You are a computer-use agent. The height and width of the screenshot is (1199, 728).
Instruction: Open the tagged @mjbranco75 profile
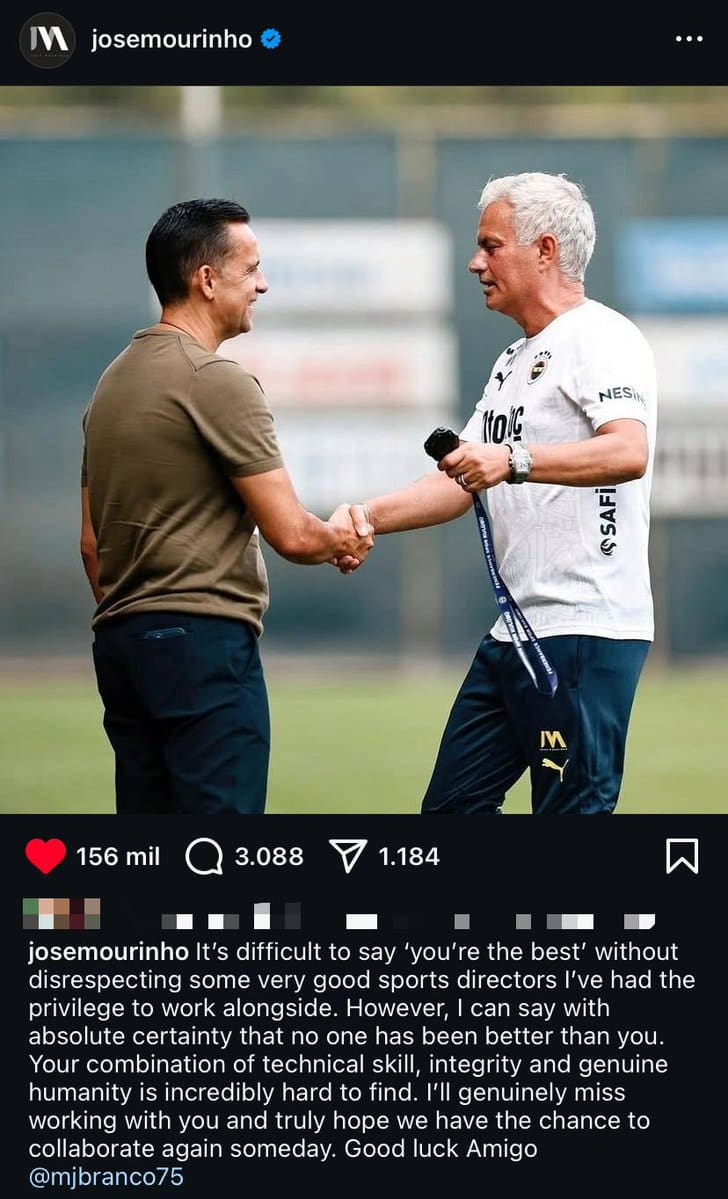click(x=106, y=1177)
